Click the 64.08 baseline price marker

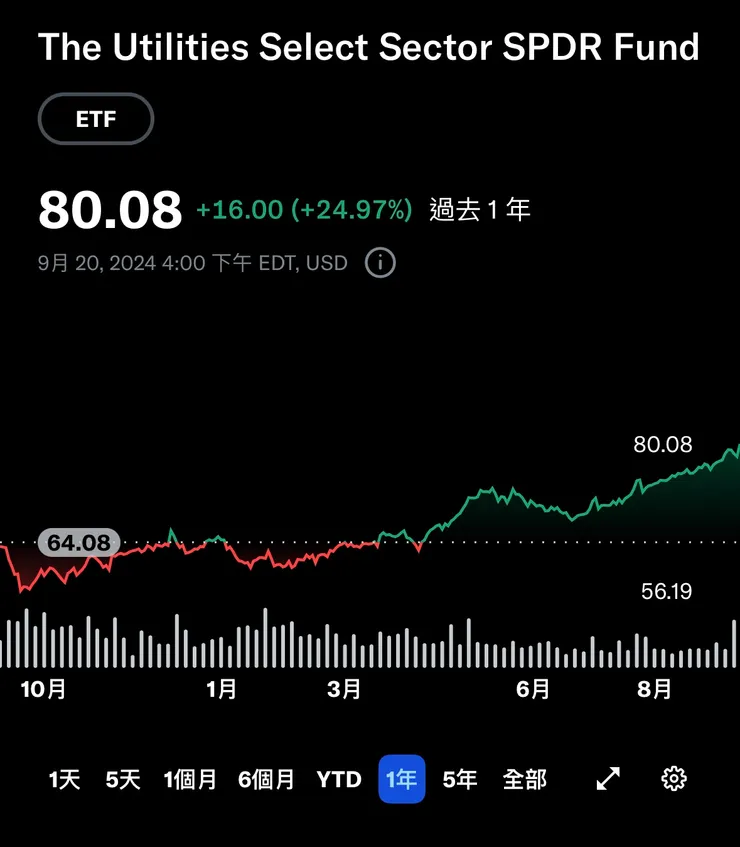coord(79,543)
